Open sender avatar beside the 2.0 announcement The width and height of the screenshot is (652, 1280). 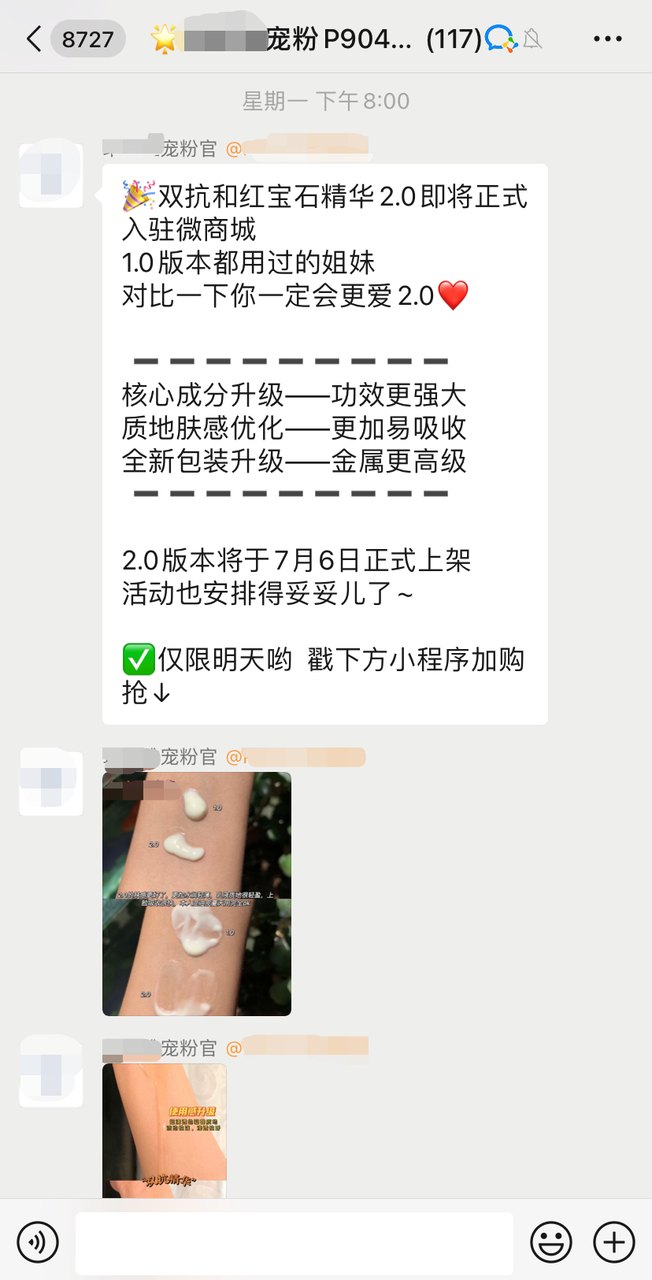(x=51, y=175)
